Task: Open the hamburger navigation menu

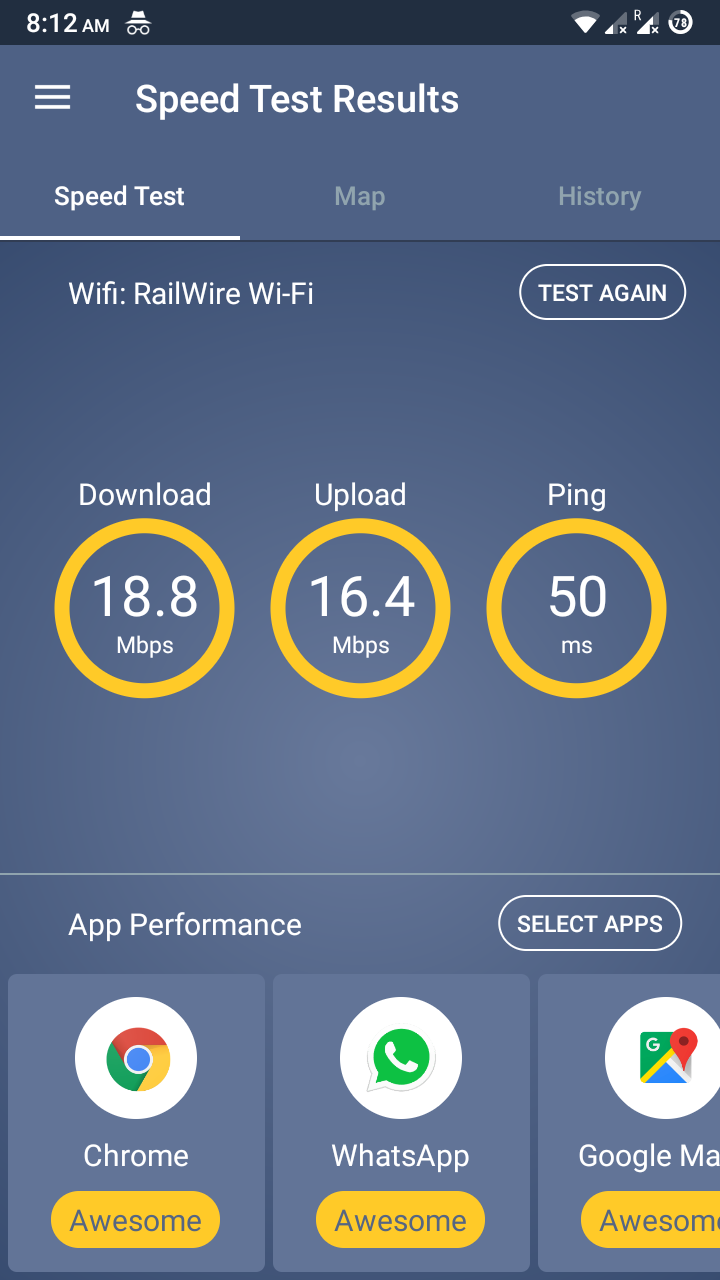Action: coord(53,98)
